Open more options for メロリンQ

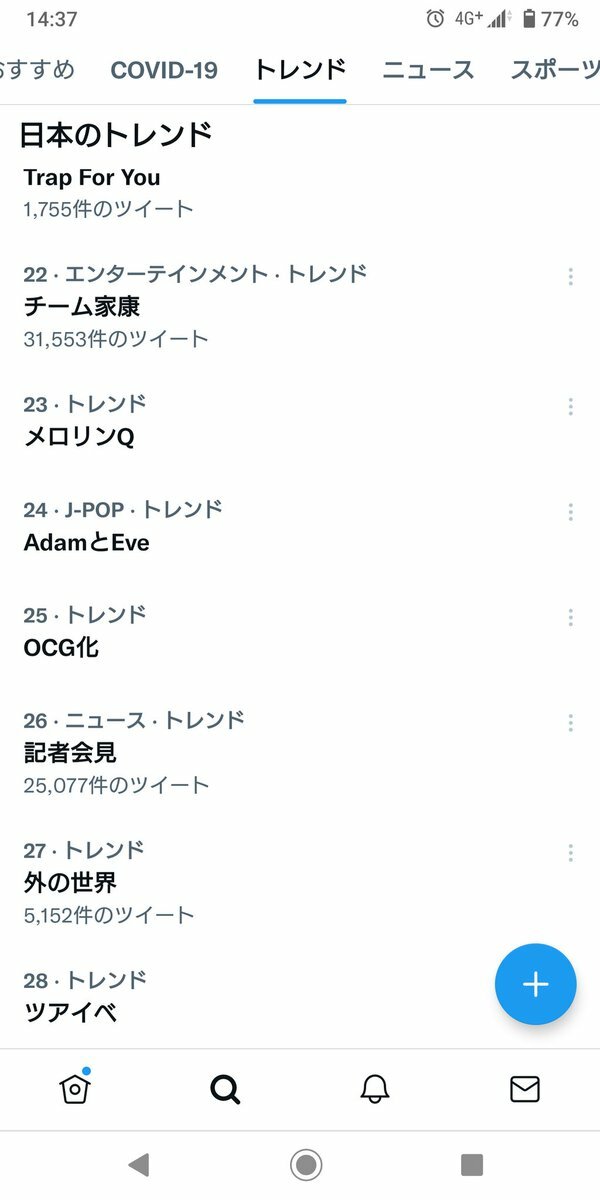point(570,406)
